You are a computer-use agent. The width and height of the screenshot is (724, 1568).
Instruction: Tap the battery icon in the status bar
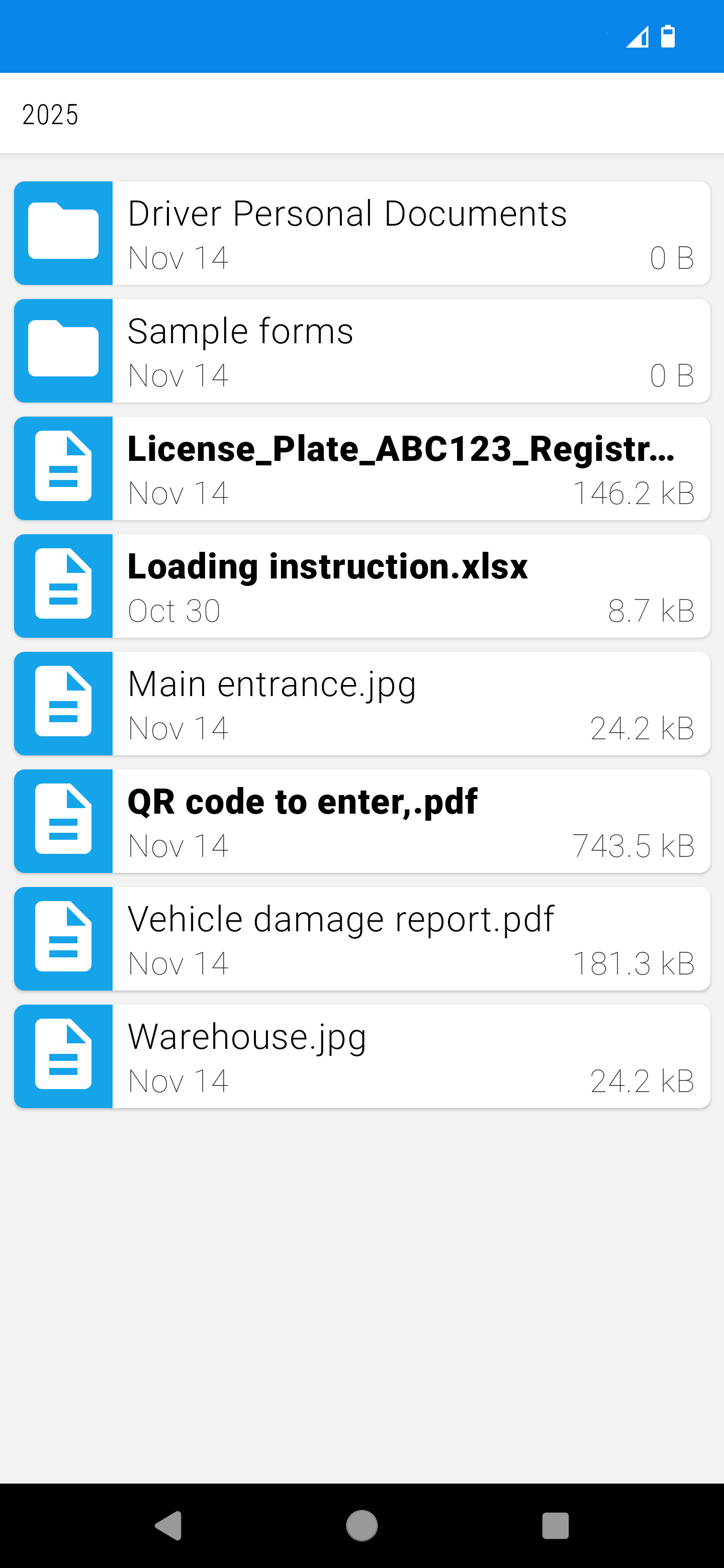coord(668,37)
